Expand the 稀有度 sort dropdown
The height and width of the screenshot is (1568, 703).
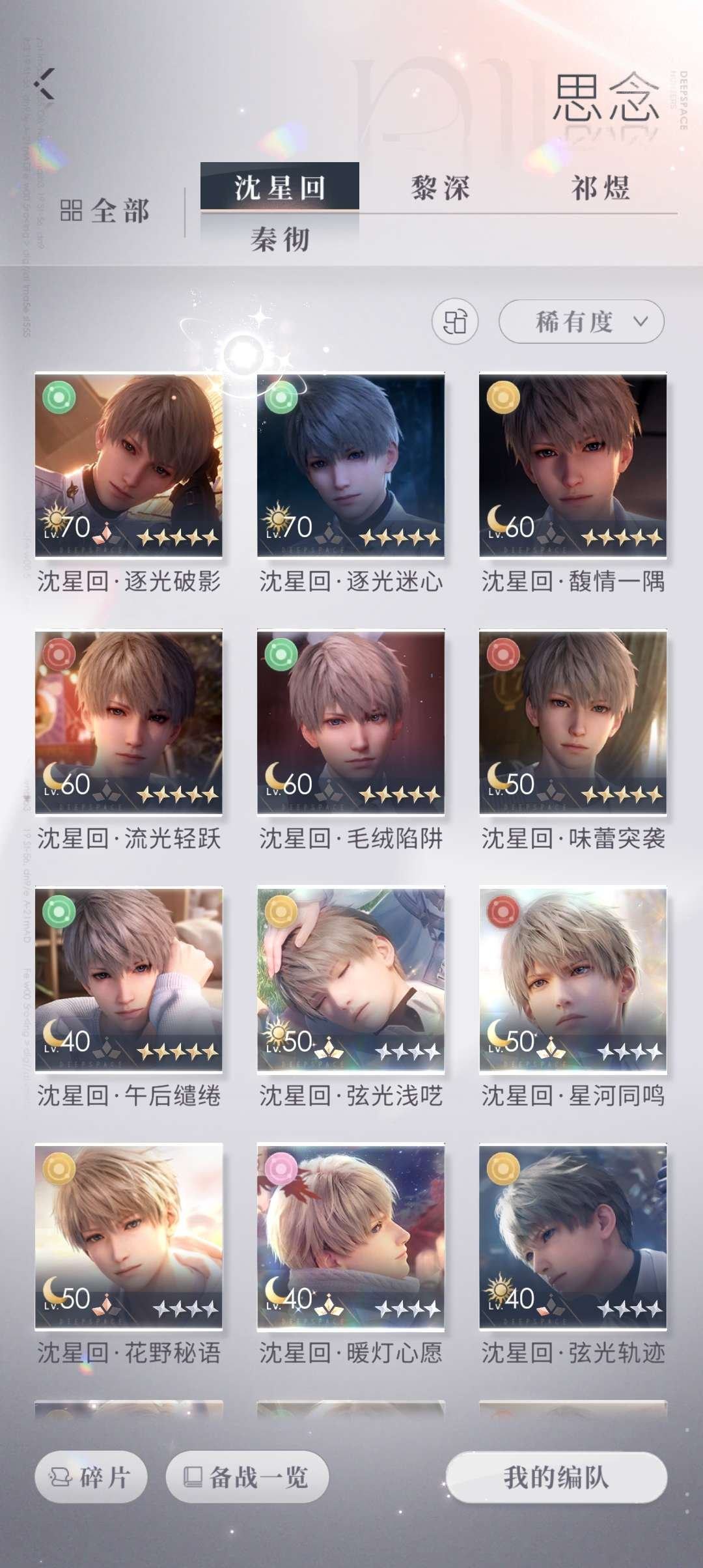point(581,322)
